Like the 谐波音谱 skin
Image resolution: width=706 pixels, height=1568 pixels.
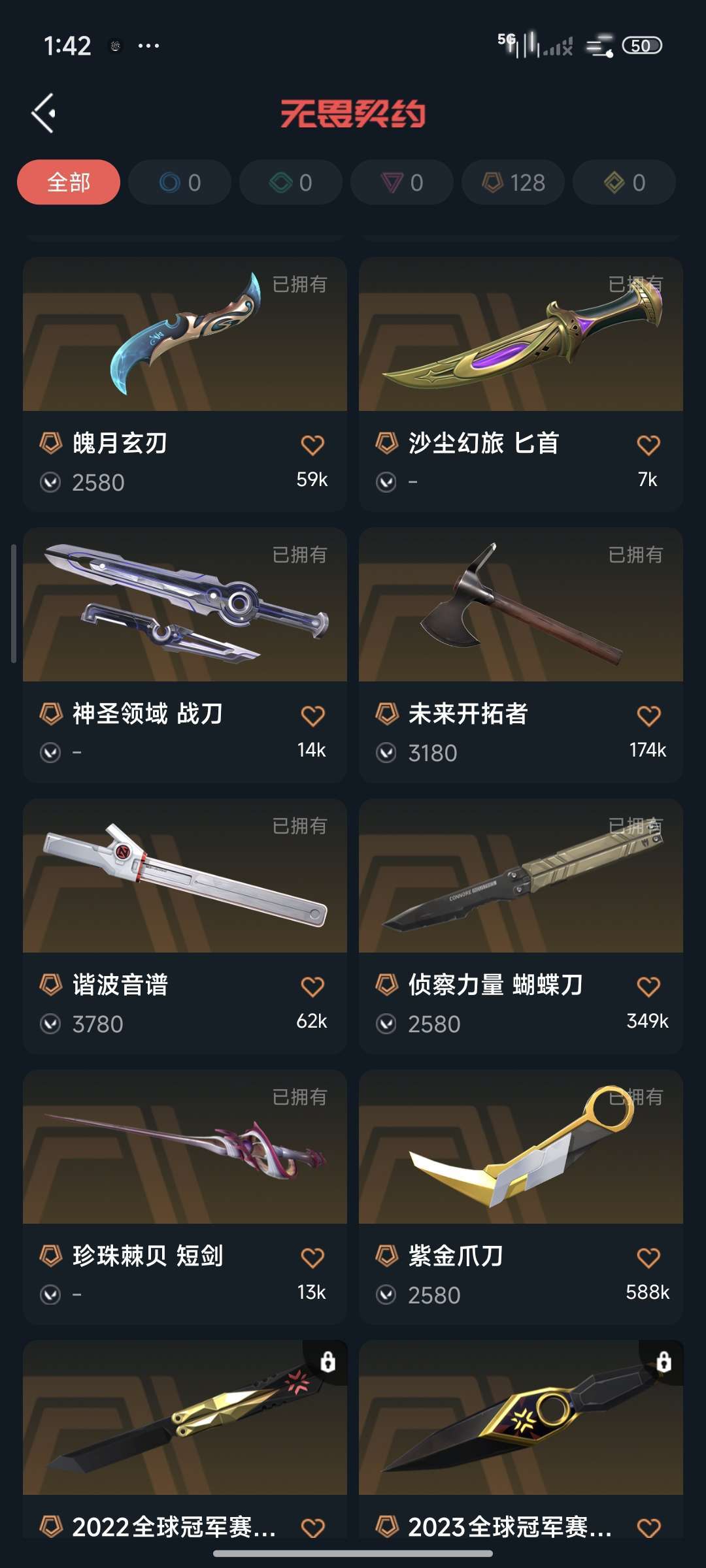pyautogui.click(x=312, y=987)
